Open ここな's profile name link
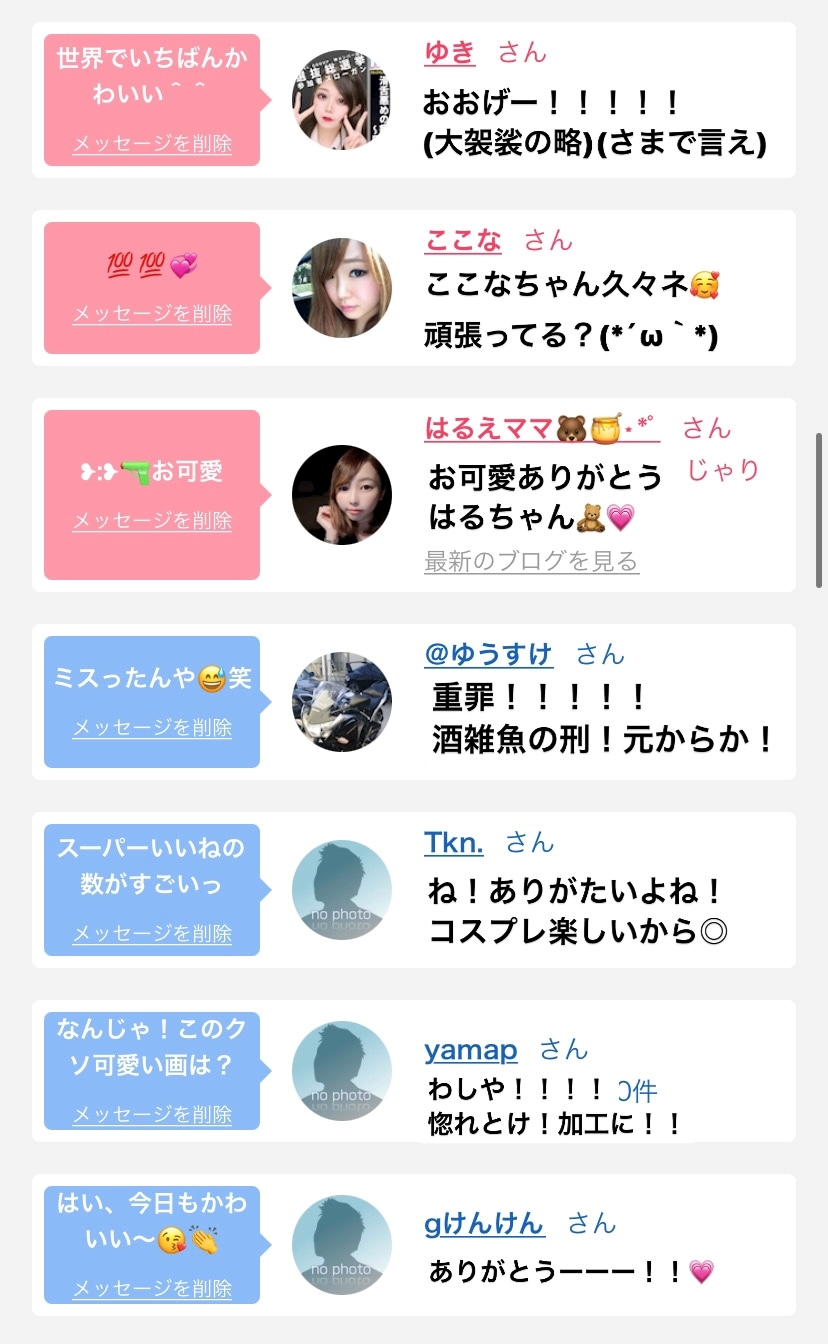This screenshot has height=1344, width=828. point(464,240)
